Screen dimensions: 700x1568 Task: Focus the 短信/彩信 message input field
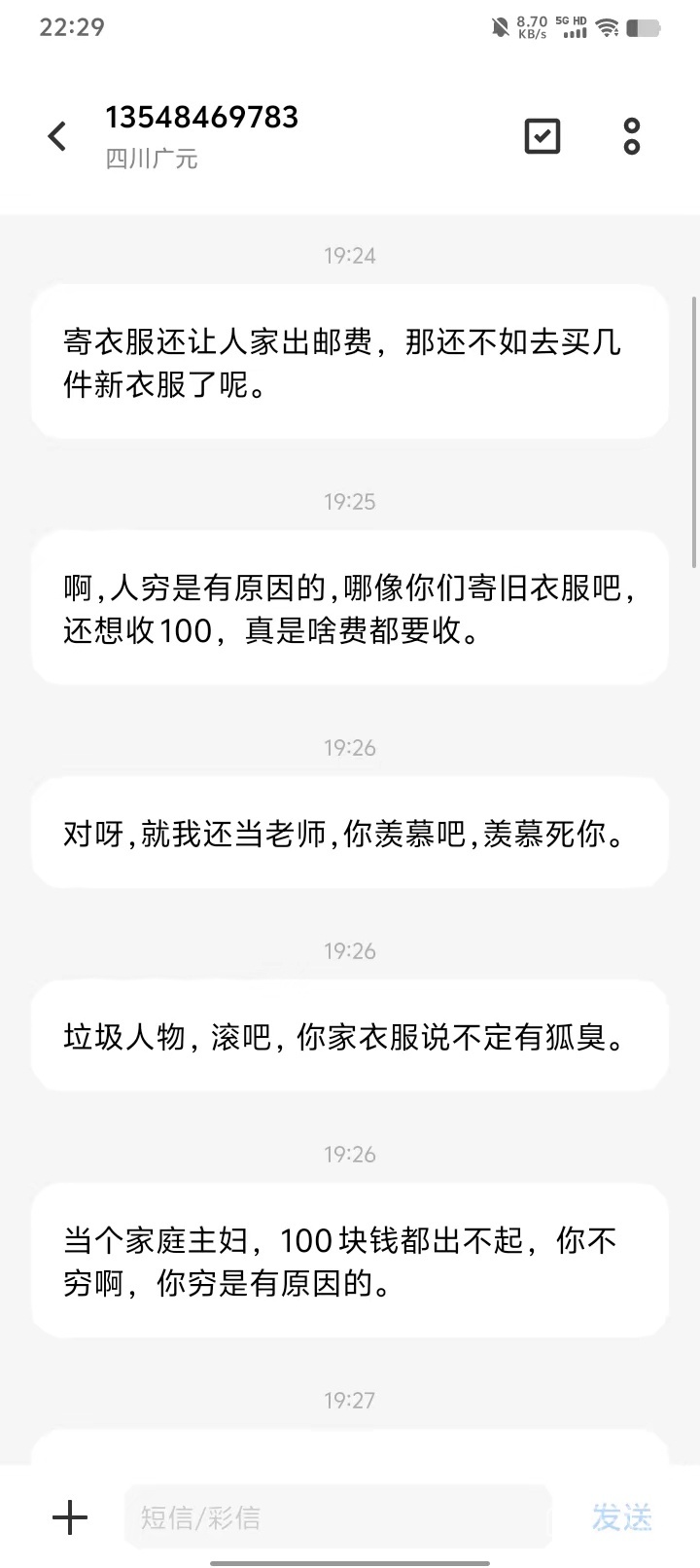tap(336, 1516)
